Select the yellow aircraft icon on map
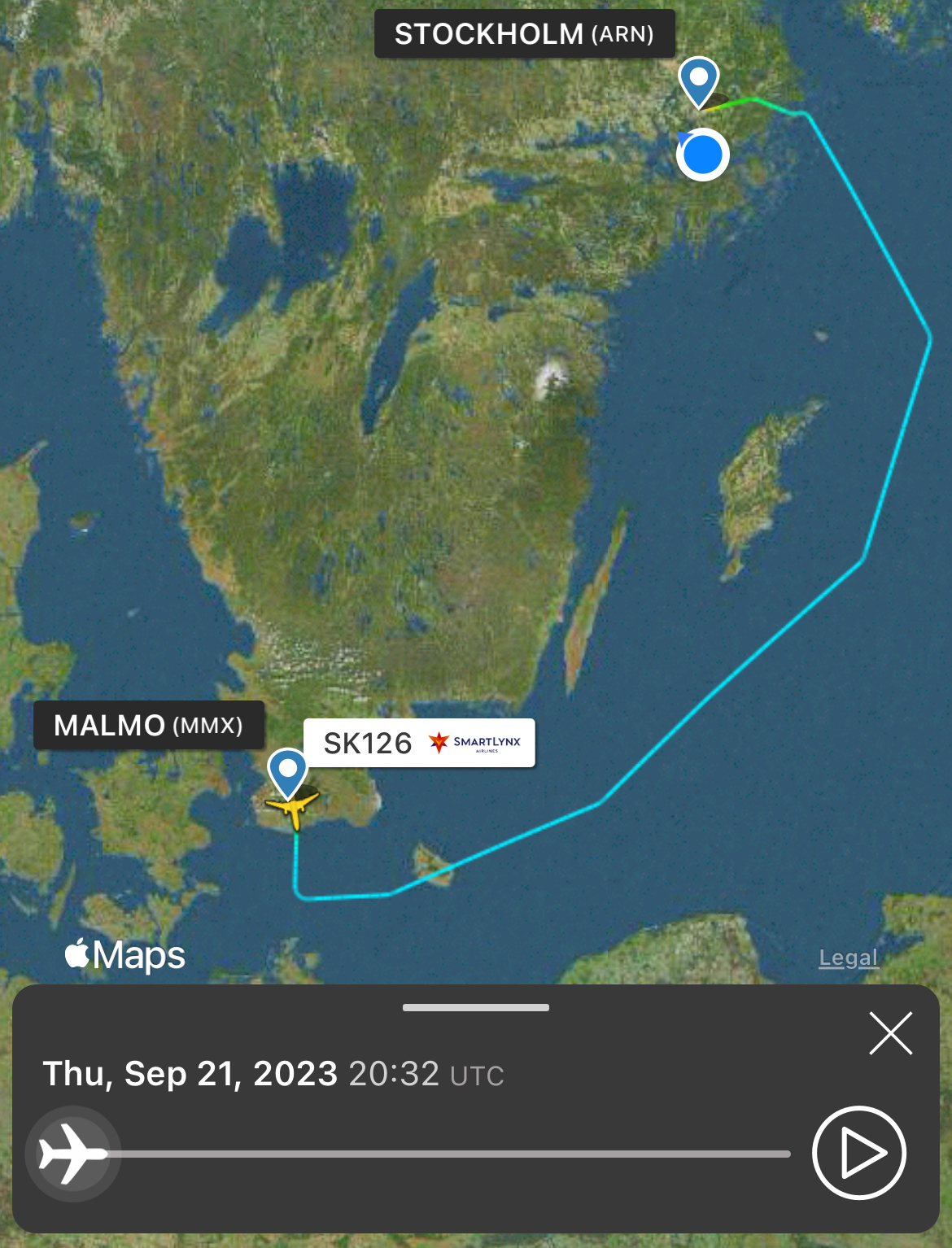 click(x=293, y=809)
